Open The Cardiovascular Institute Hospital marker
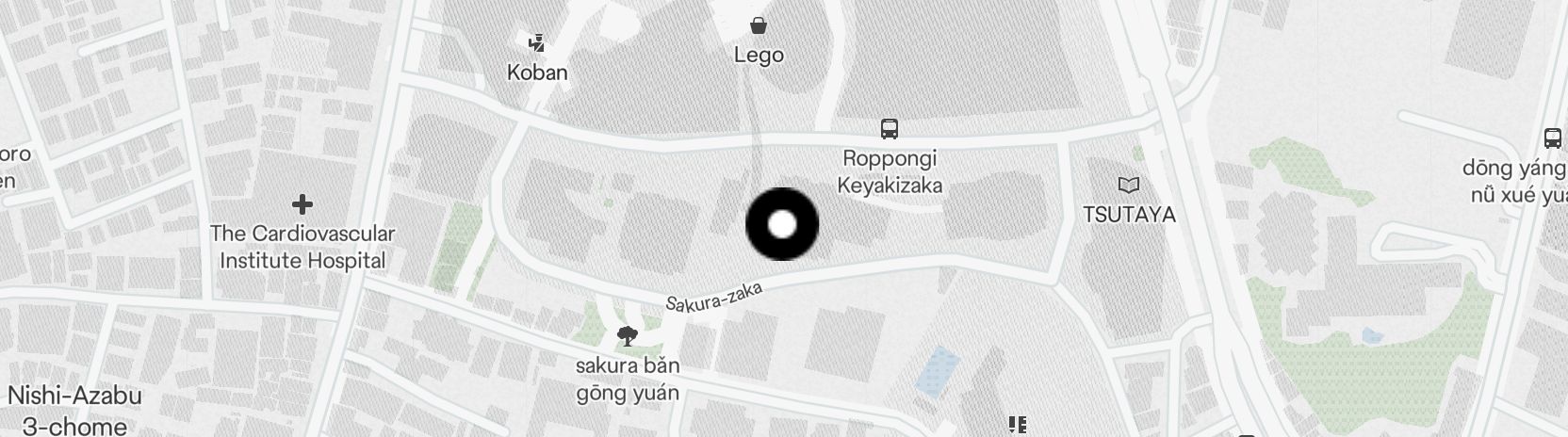The image size is (1568, 437). pos(302,204)
